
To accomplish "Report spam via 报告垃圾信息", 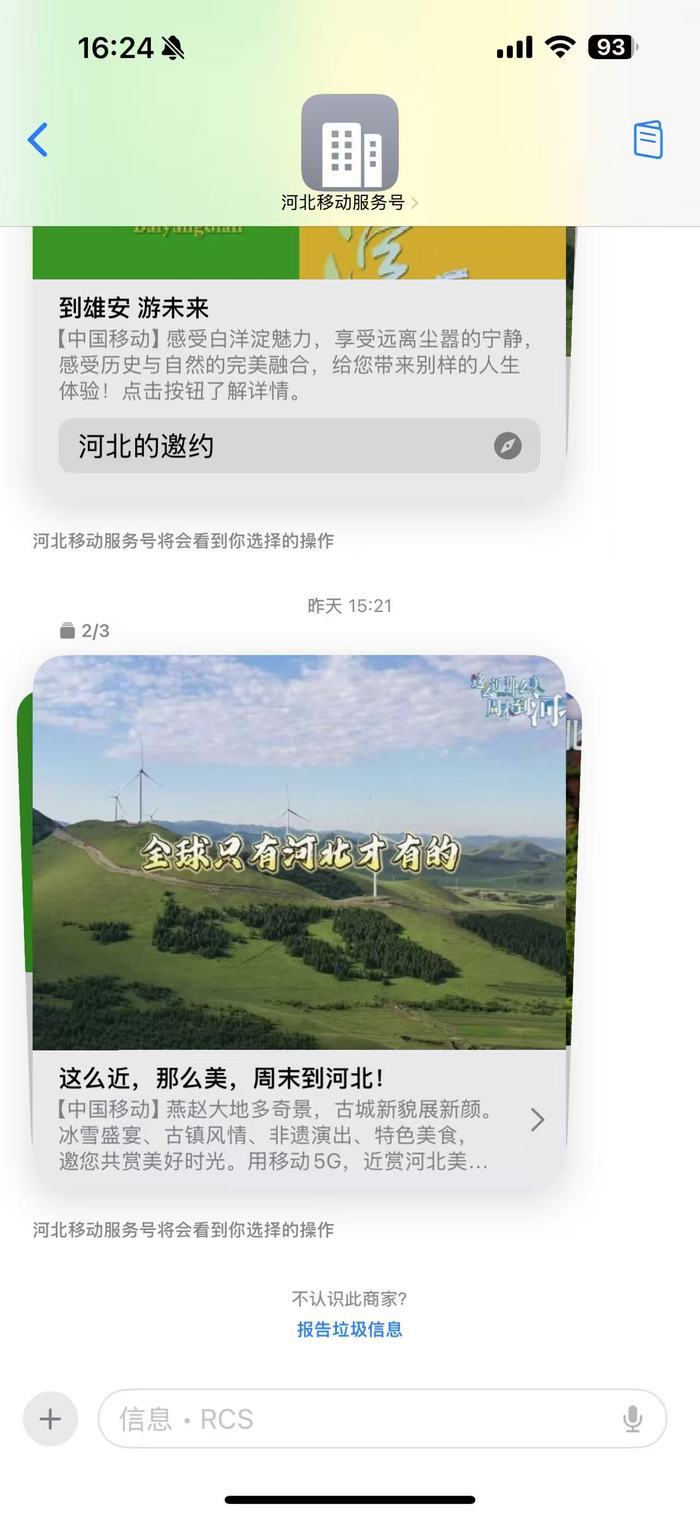I will click(x=349, y=1329).
